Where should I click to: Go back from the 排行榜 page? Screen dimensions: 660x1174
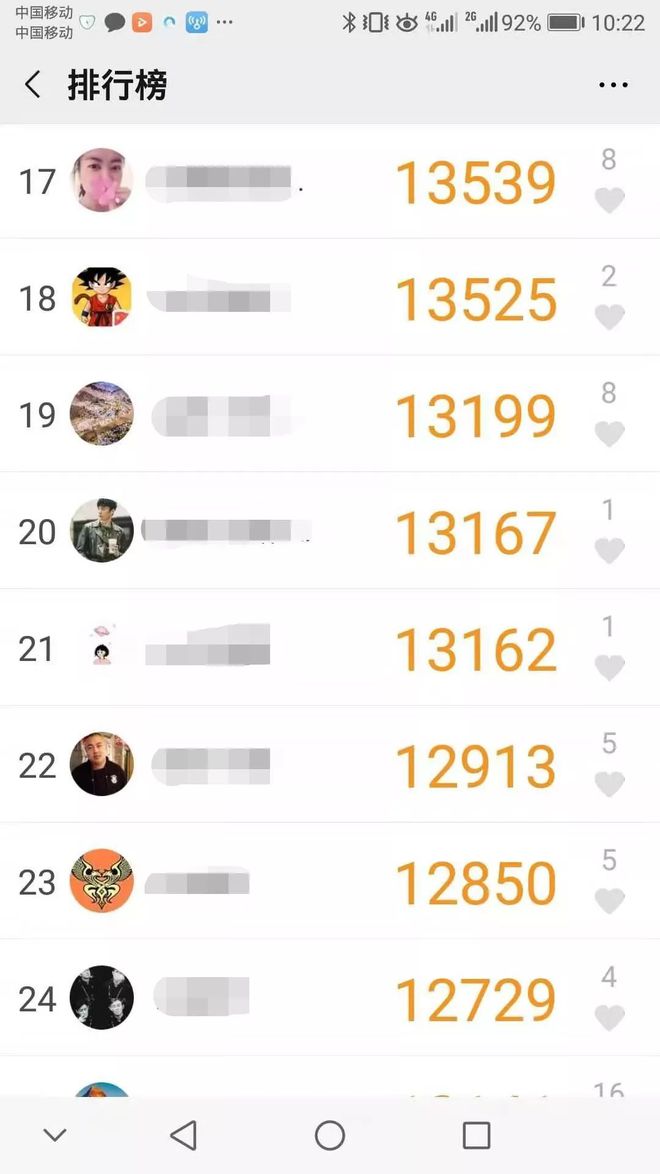point(33,85)
